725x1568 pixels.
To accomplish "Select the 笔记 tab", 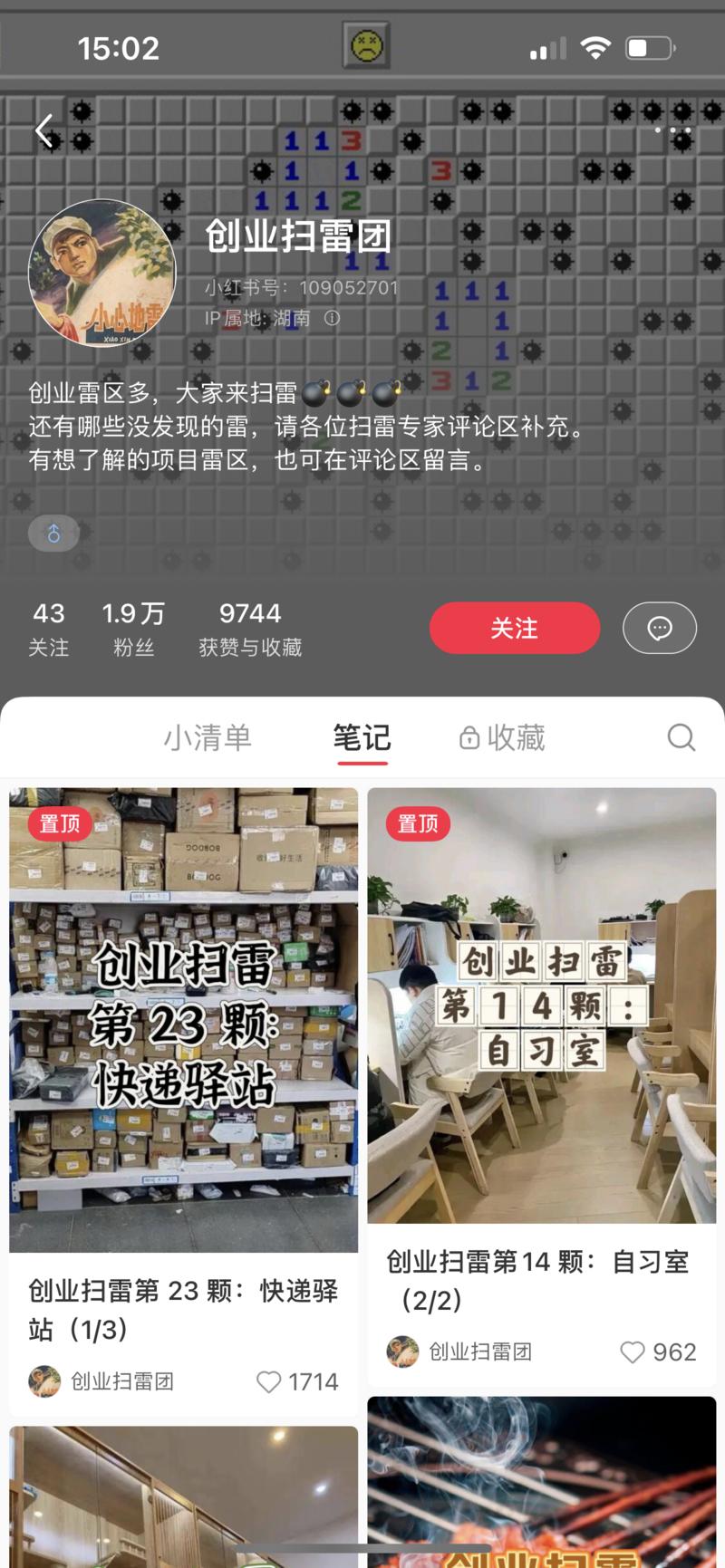I will (362, 737).
